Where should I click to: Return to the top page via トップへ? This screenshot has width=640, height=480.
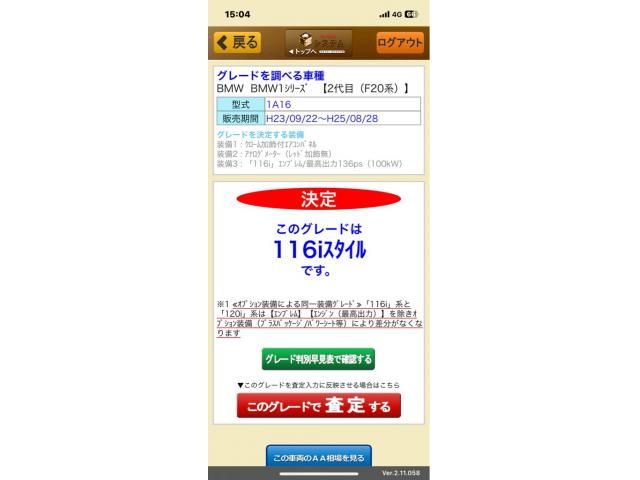pyautogui.click(x=318, y=43)
